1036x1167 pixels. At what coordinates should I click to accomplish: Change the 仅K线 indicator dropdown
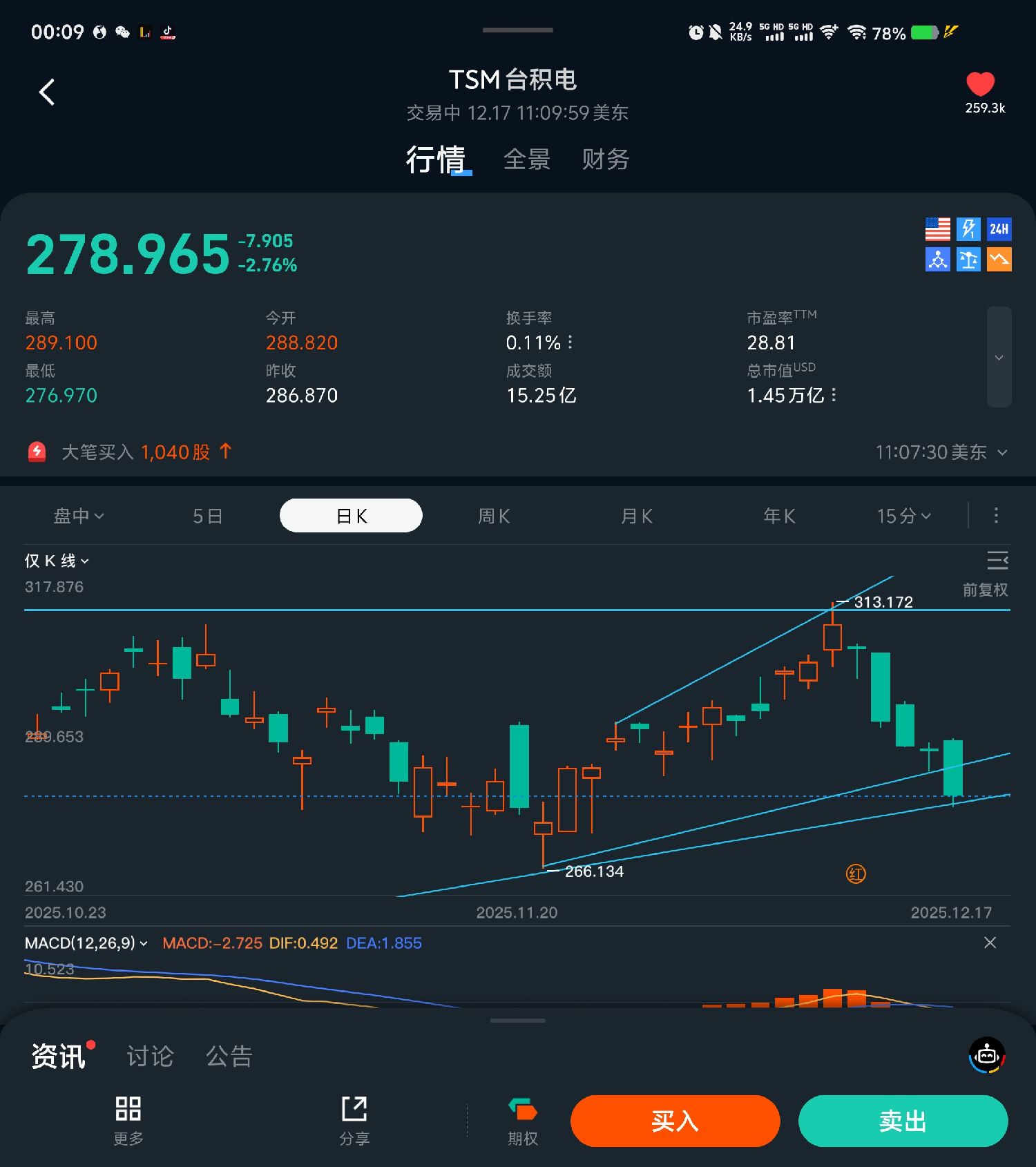click(x=57, y=561)
